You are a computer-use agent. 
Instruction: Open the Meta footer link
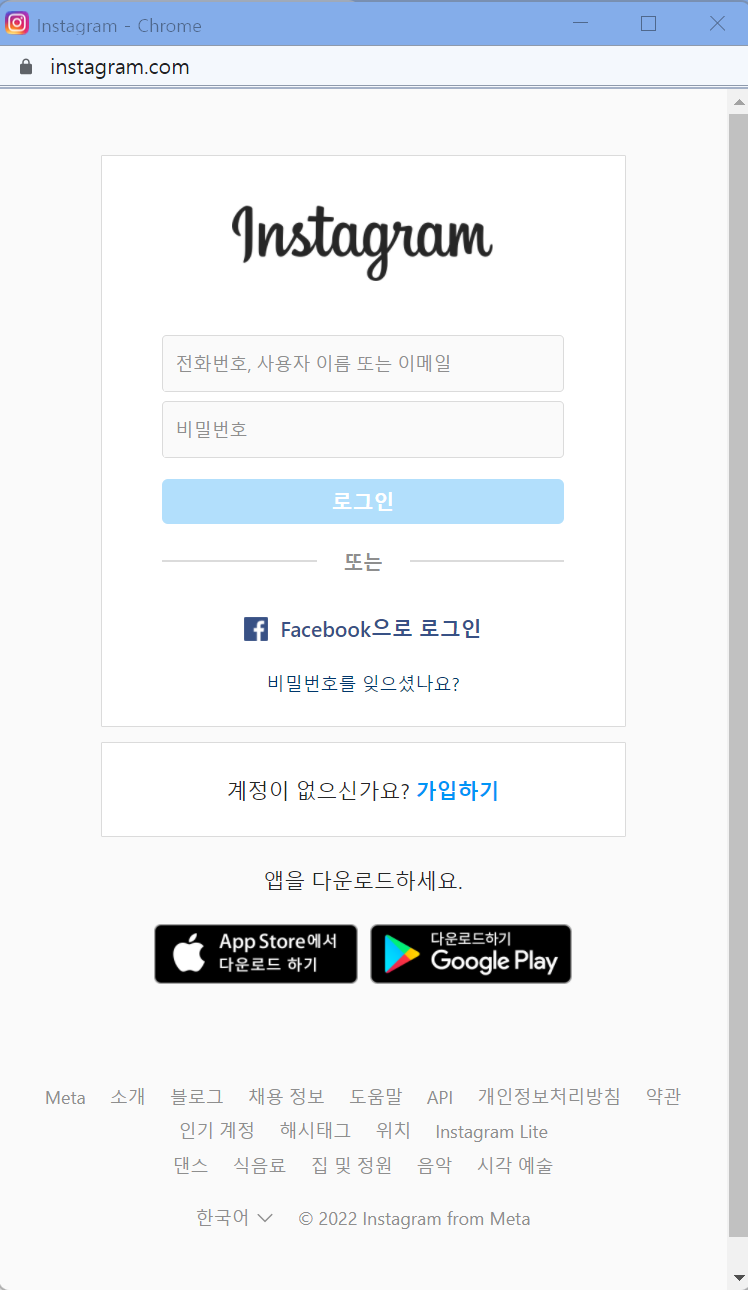(x=65, y=1098)
